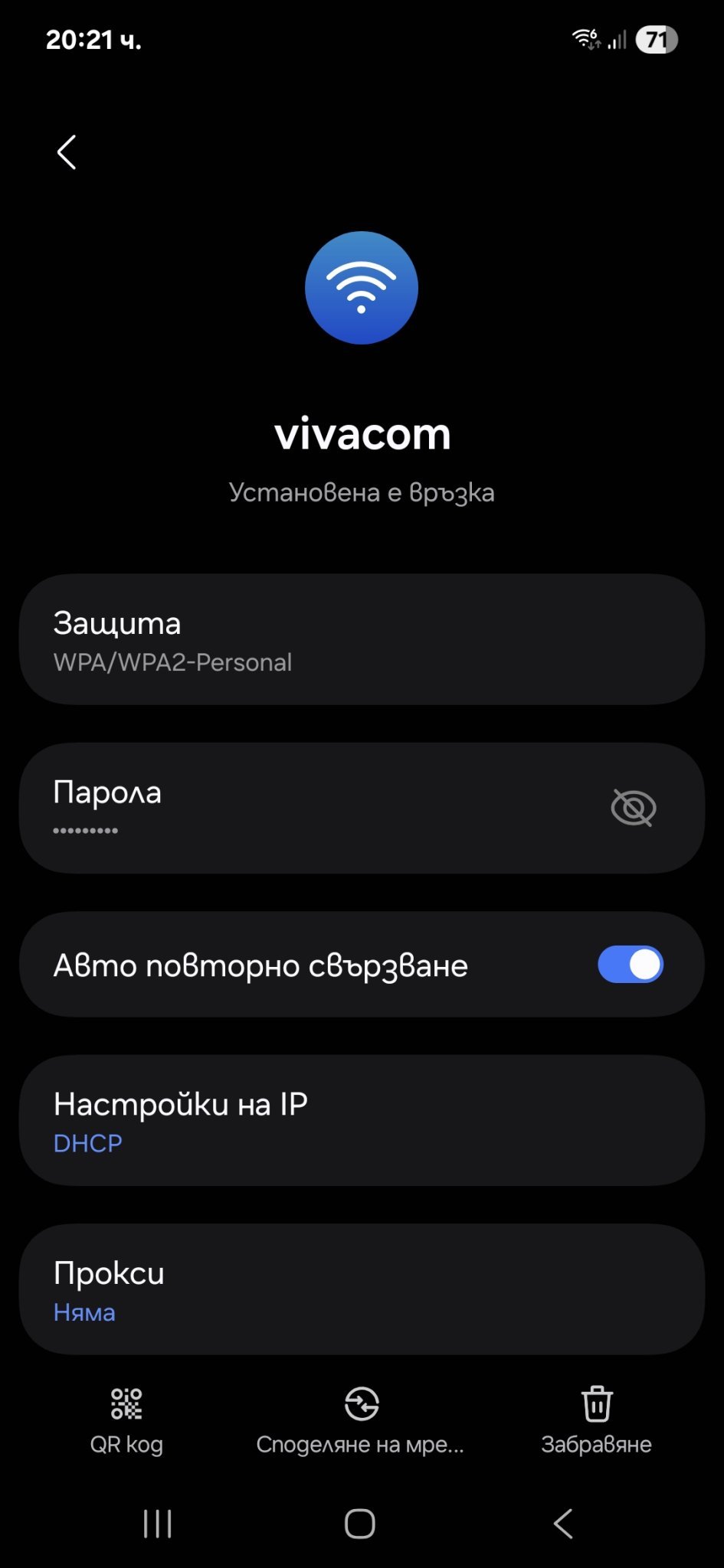Viewport: 724px width, 1568px height.
Task: Forget network via Забравяне
Action: tap(597, 1421)
